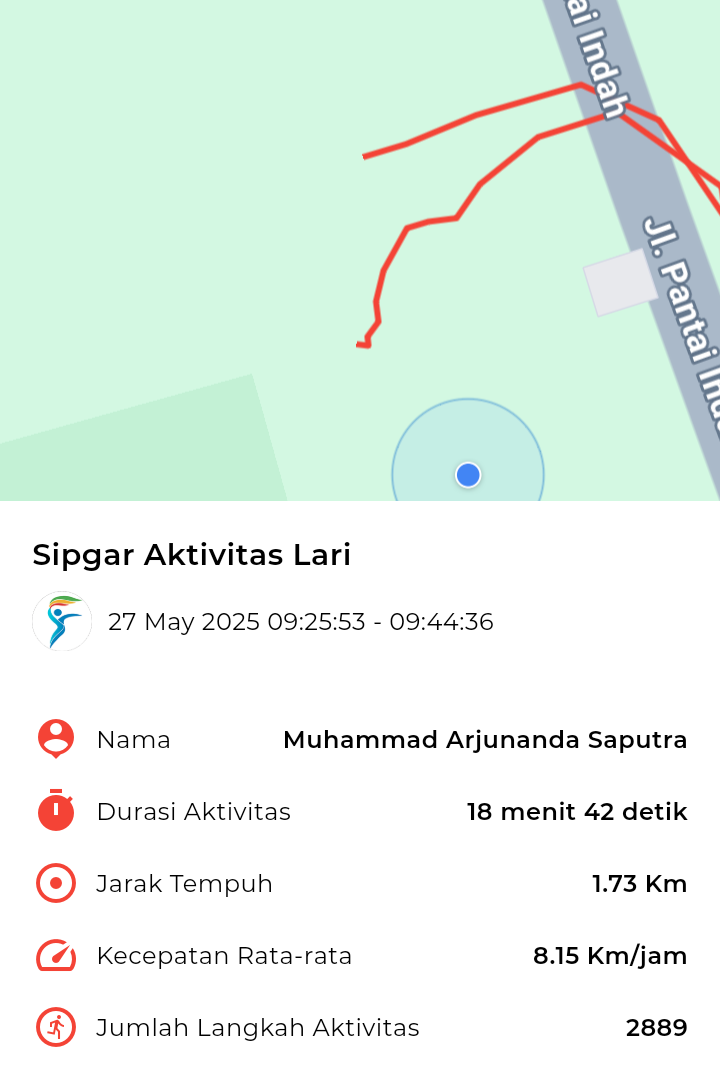
Task: Select the red person icon beside Nama
Action: click(55, 739)
